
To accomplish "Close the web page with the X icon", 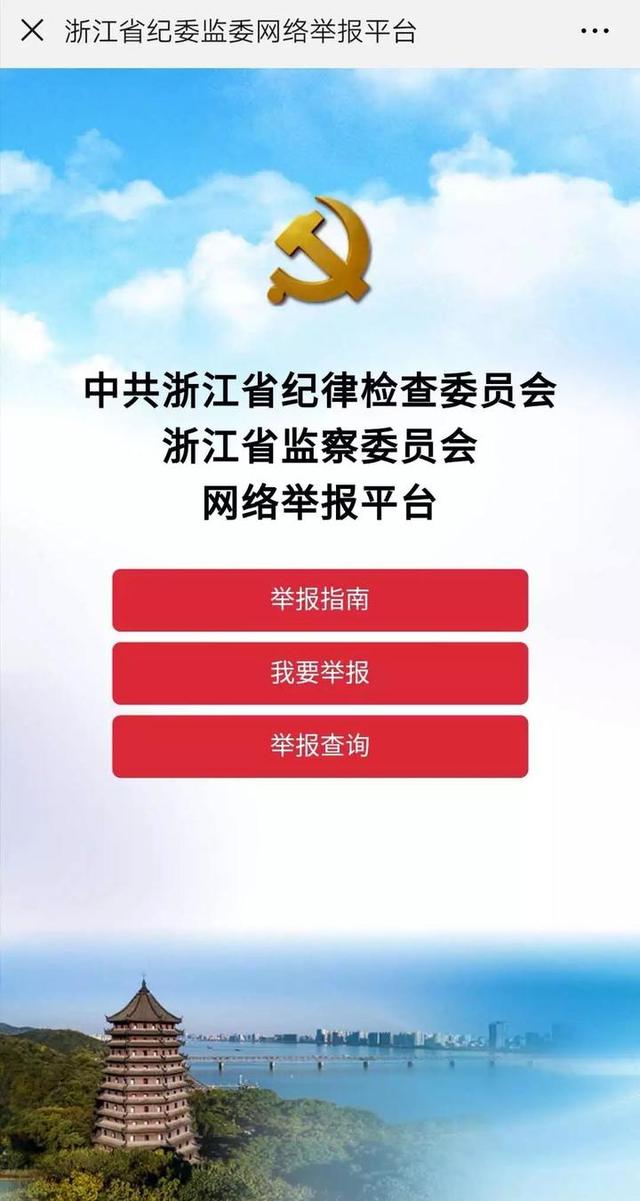I will [x=32, y=31].
